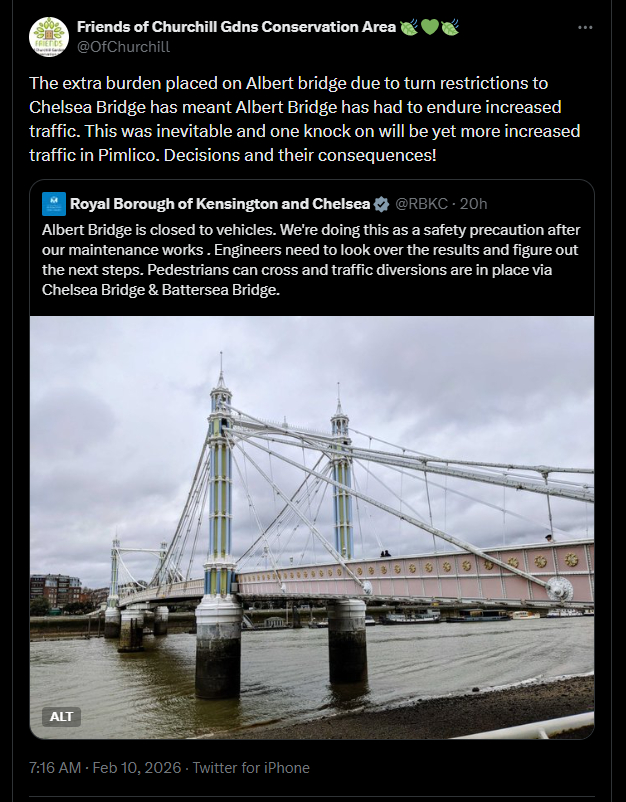Open Friends of Churchill Gdns profile avatar

[48, 36]
